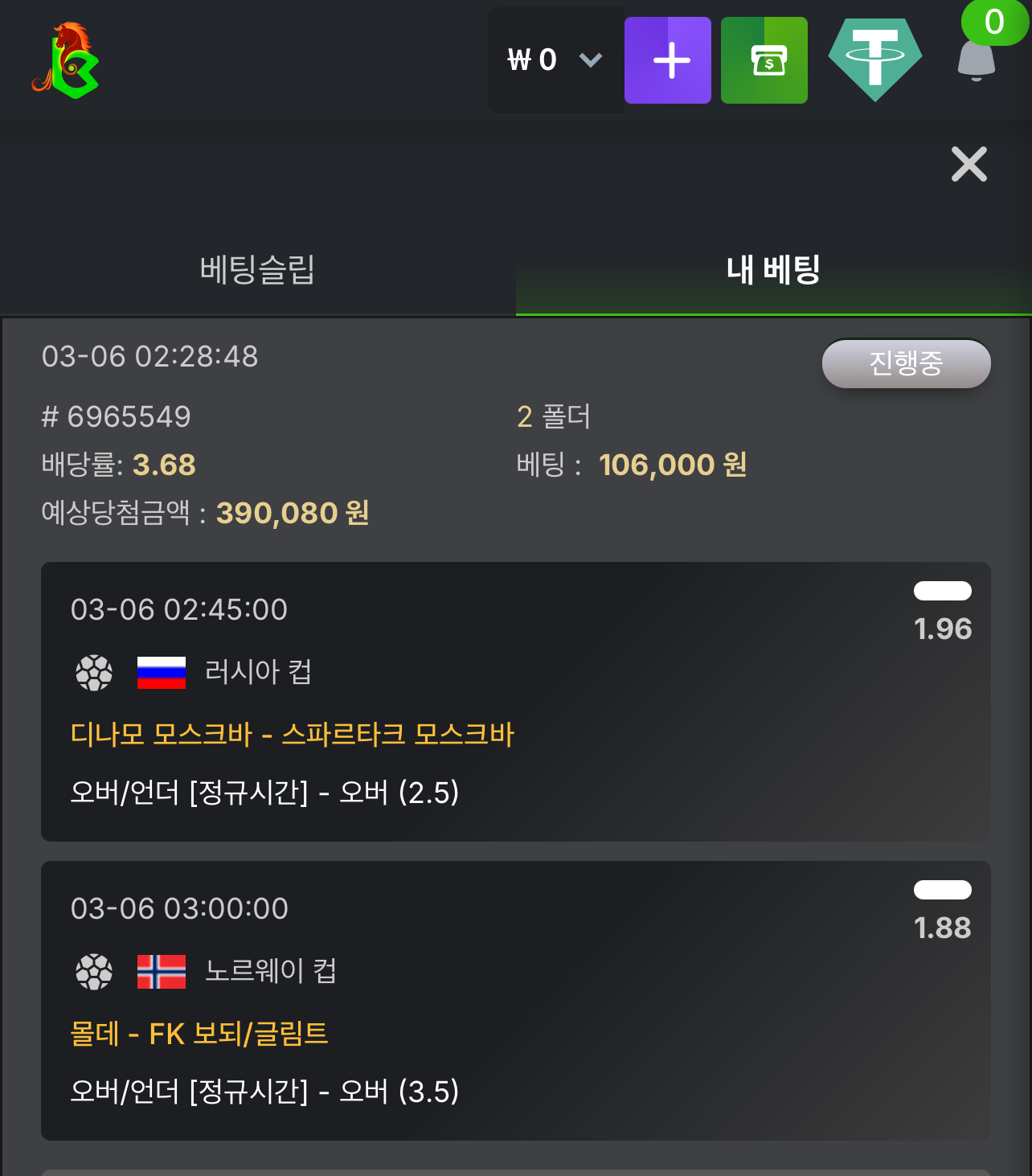The image size is (1032, 1176).
Task: Tap the 진행중 status button
Action: pyautogui.click(x=906, y=363)
